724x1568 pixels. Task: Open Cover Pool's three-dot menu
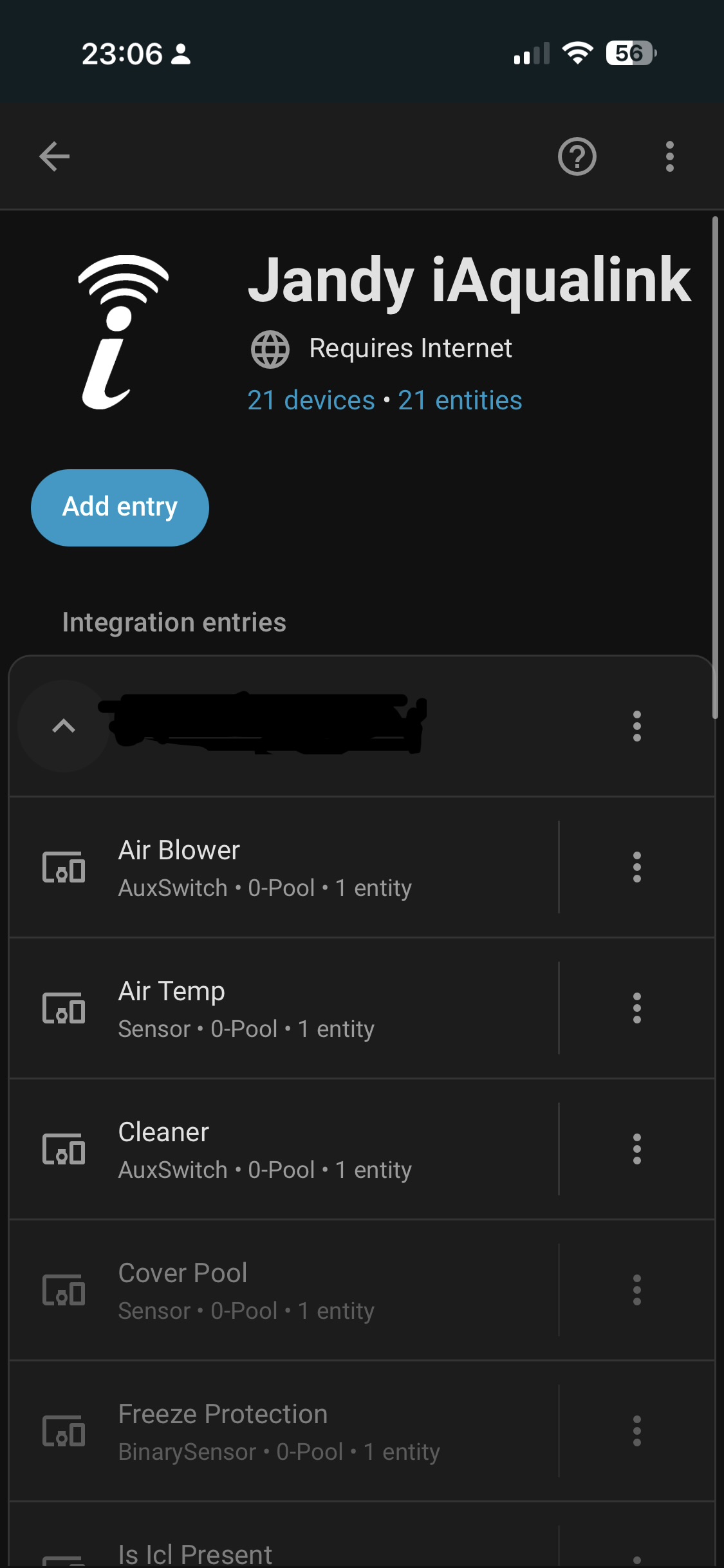pyautogui.click(x=636, y=1290)
